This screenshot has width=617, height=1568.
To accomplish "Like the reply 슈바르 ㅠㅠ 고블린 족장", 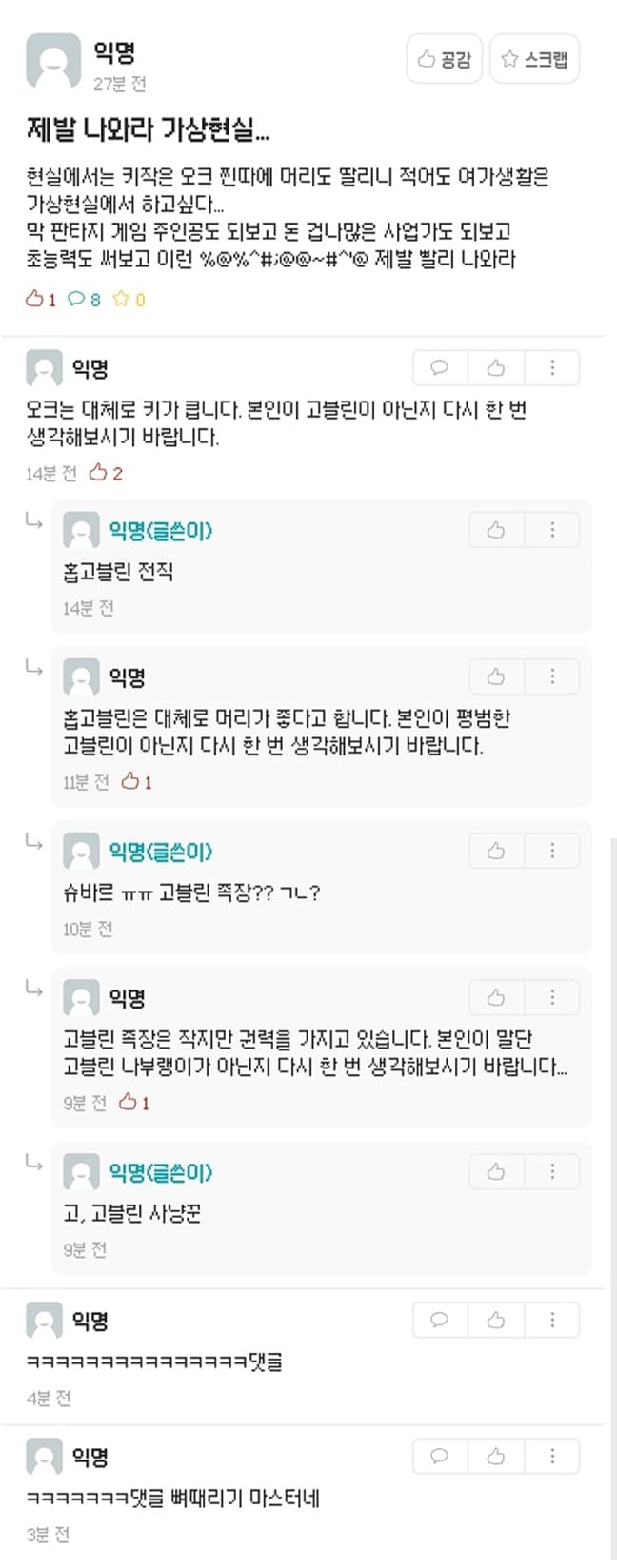I will (496, 851).
